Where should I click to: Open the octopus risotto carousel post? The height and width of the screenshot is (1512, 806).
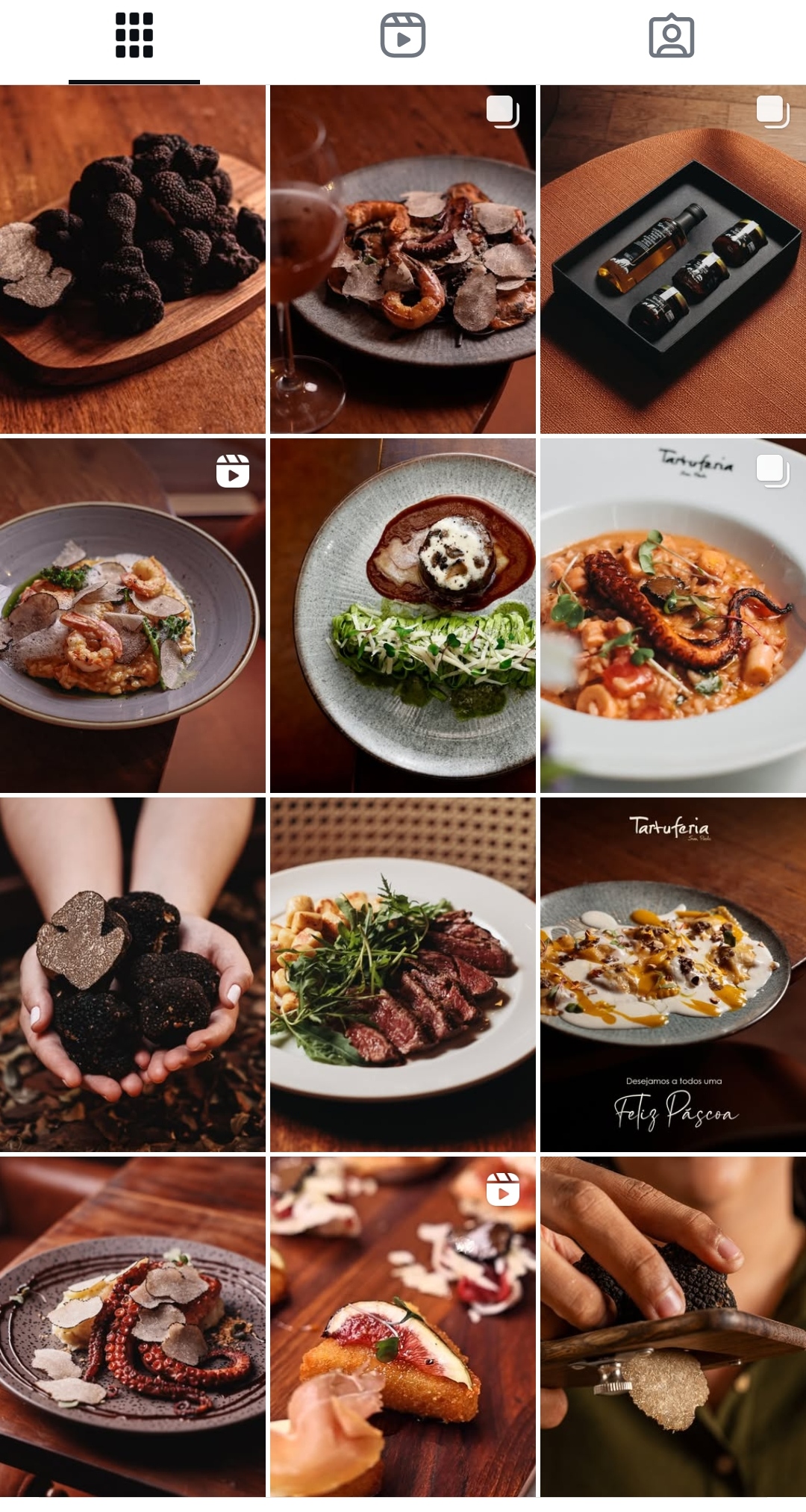click(x=673, y=615)
